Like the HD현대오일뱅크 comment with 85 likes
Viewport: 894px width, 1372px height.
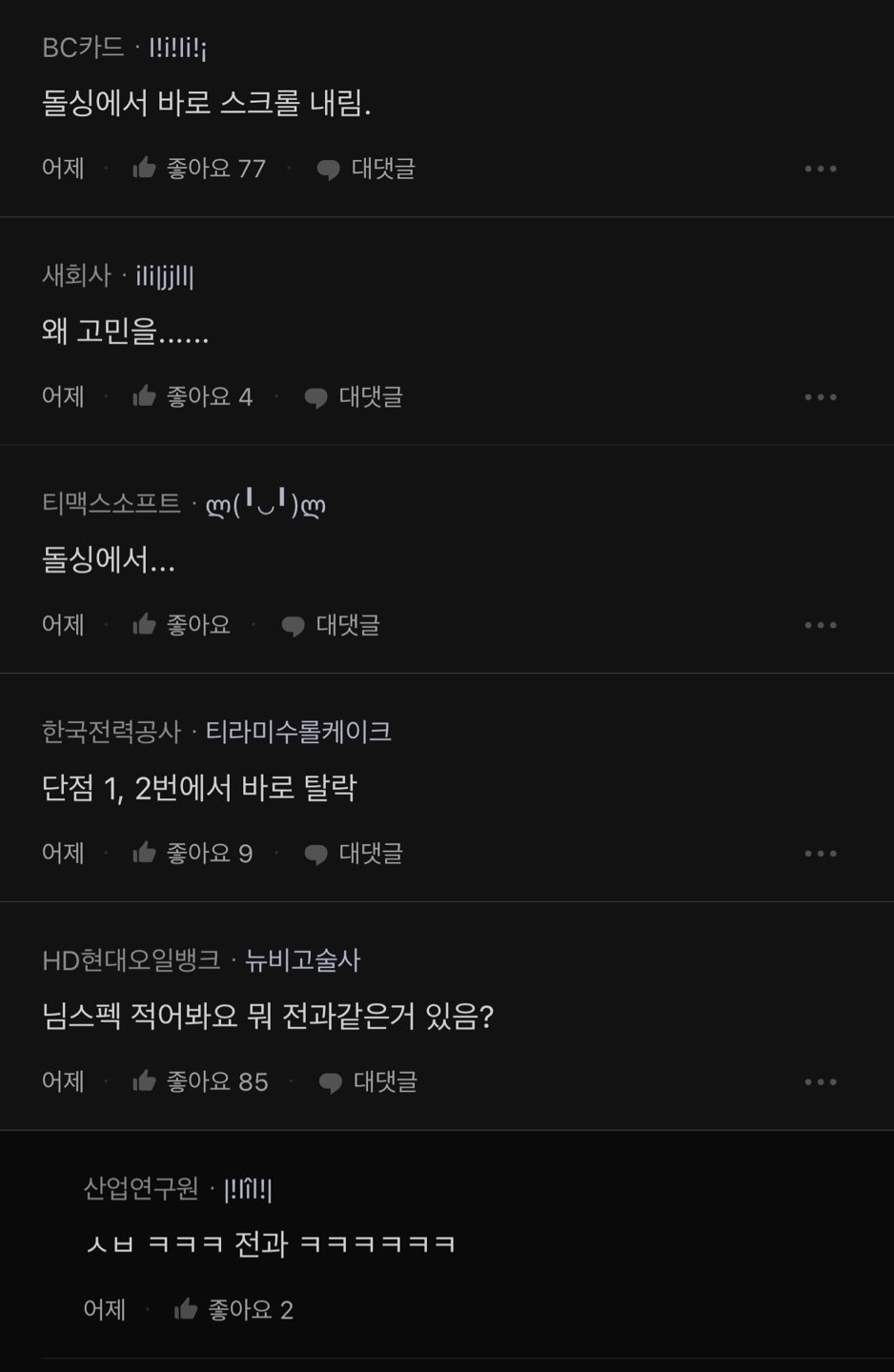pyautogui.click(x=200, y=1081)
